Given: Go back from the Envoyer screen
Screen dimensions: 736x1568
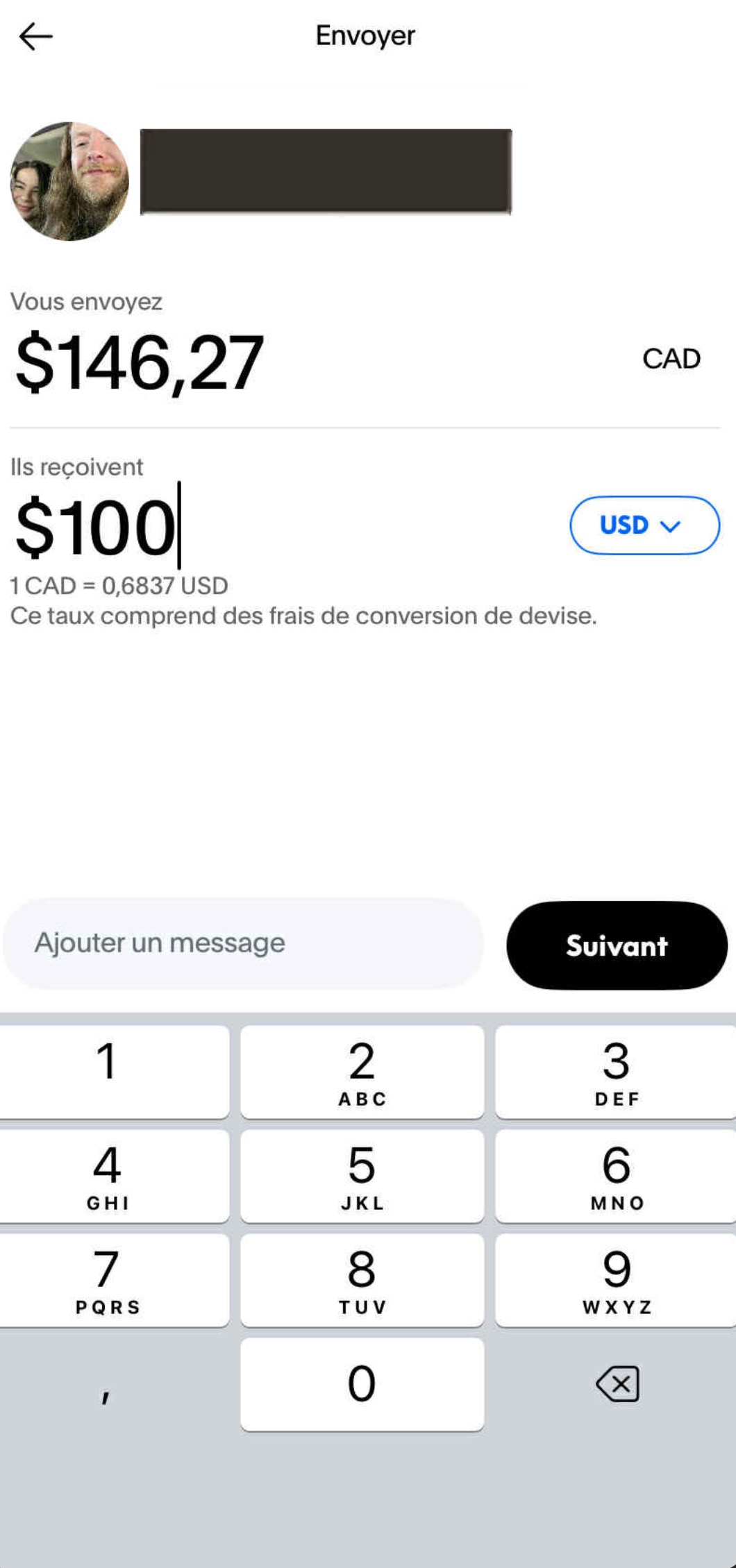Looking at the screenshot, I should coord(35,36).
